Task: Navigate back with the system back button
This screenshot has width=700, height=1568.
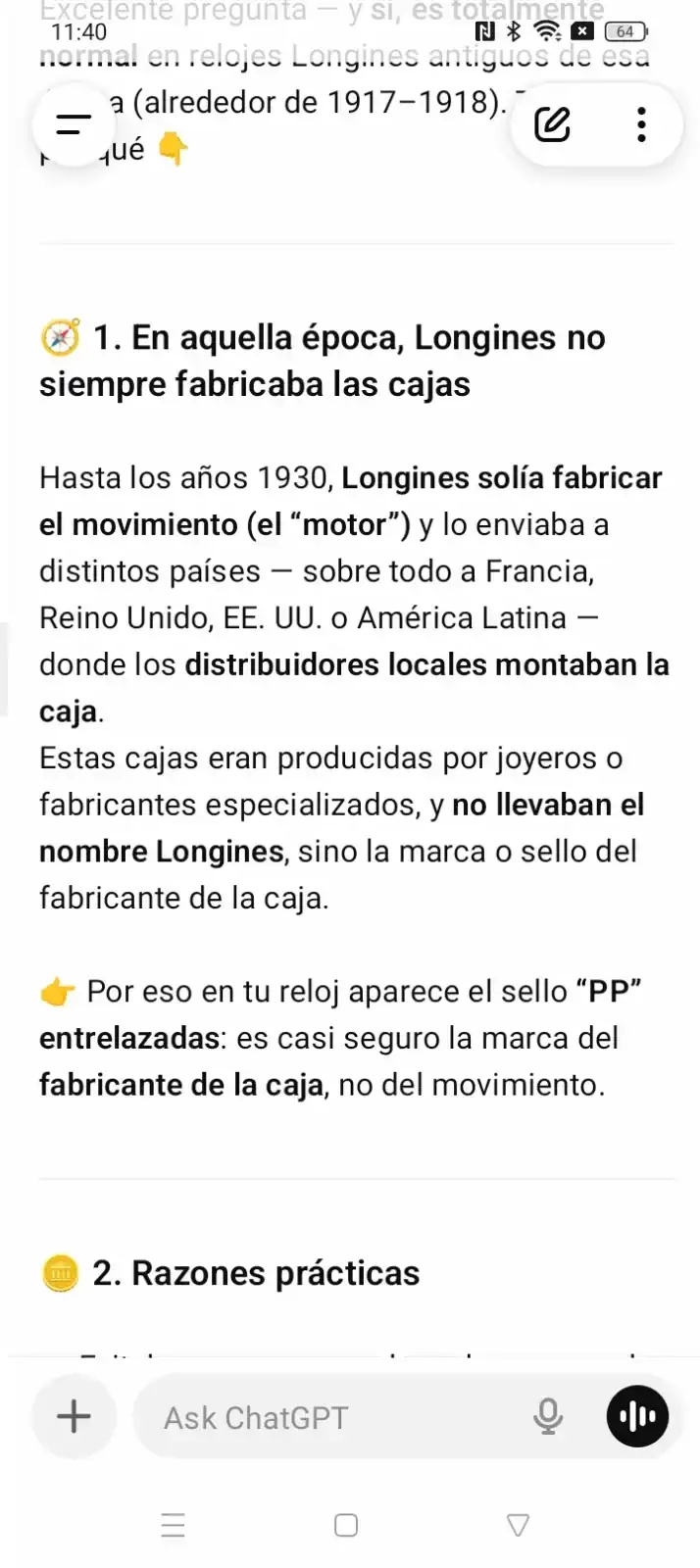Action: click(x=519, y=1525)
